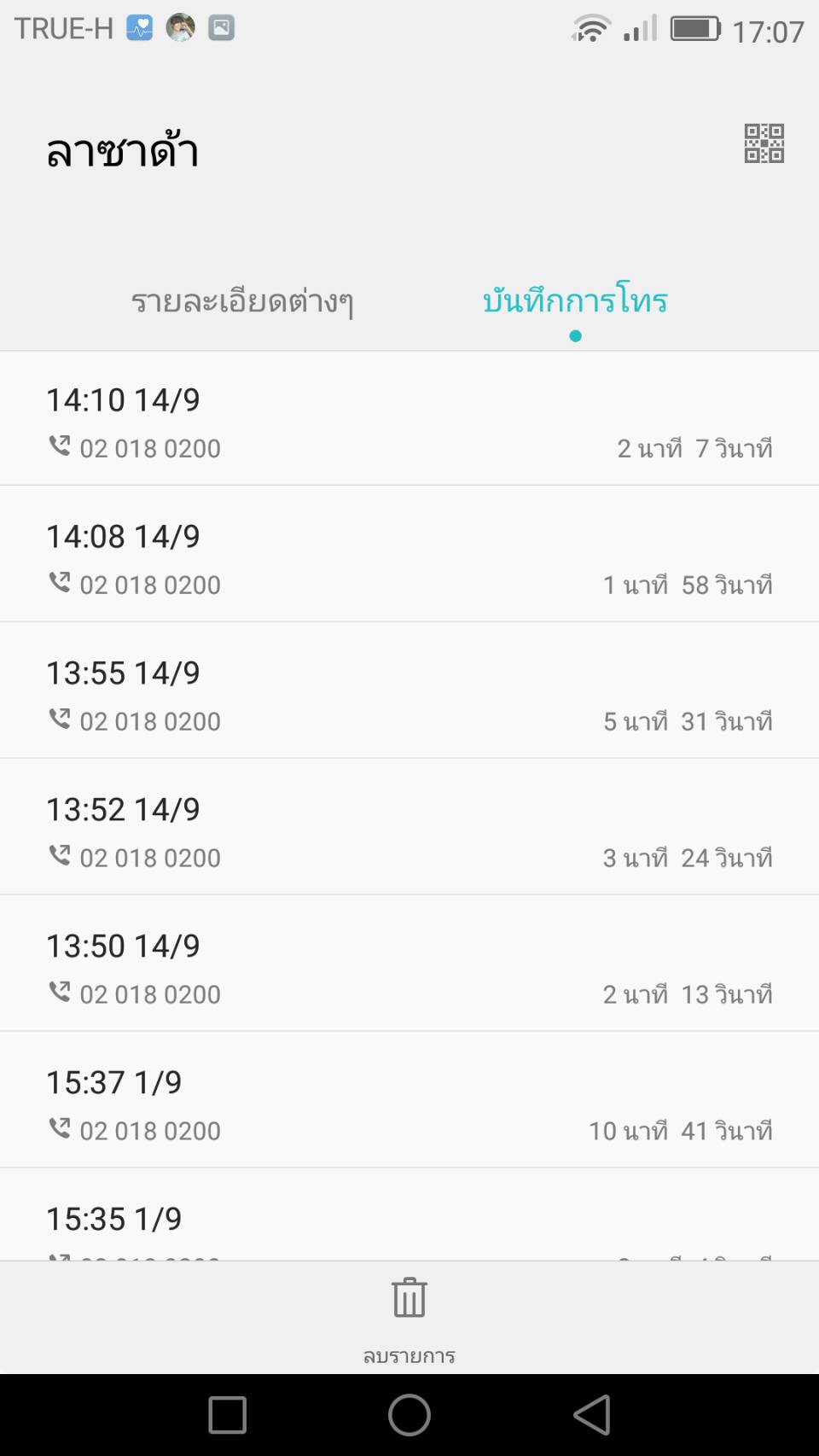Open the contact QR code icon
Viewport: 819px width, 1456px height.
pos(764,143)
